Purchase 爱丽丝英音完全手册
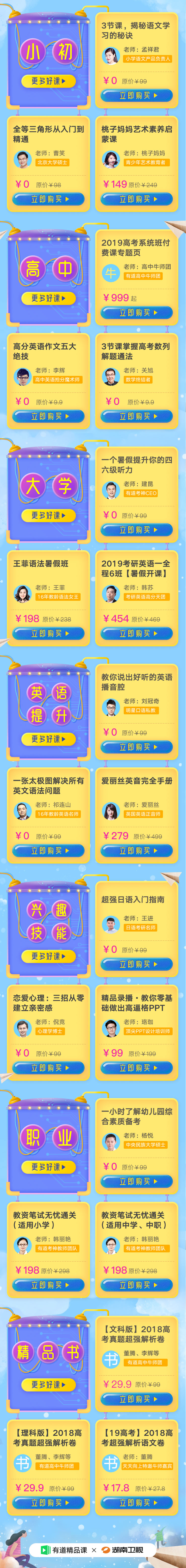This screenshot has width=186, height=1568. [x=136, y=851]
